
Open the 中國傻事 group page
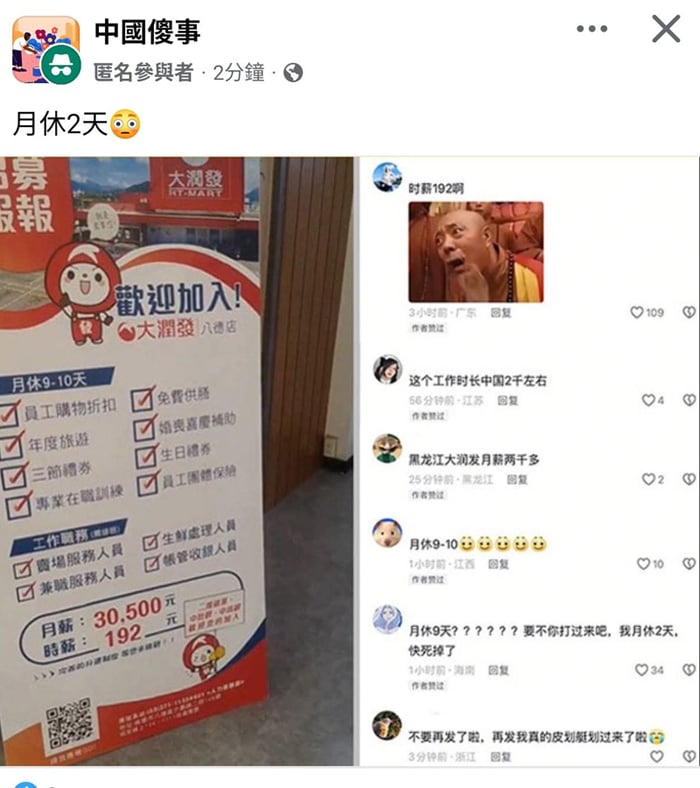(x=147, y=32)
